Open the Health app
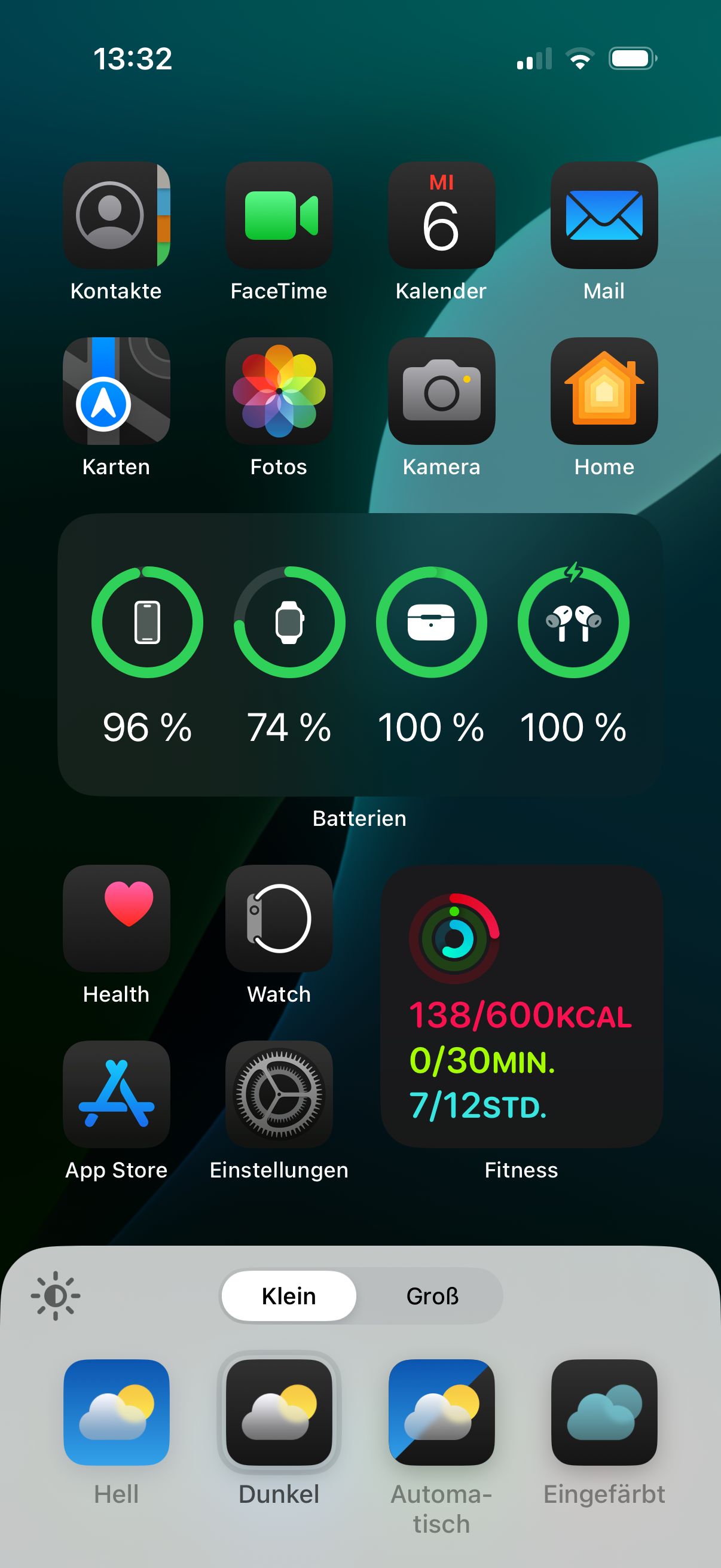Image resolution: width=721 pixels, height=1568 pixels. [116, 918]
